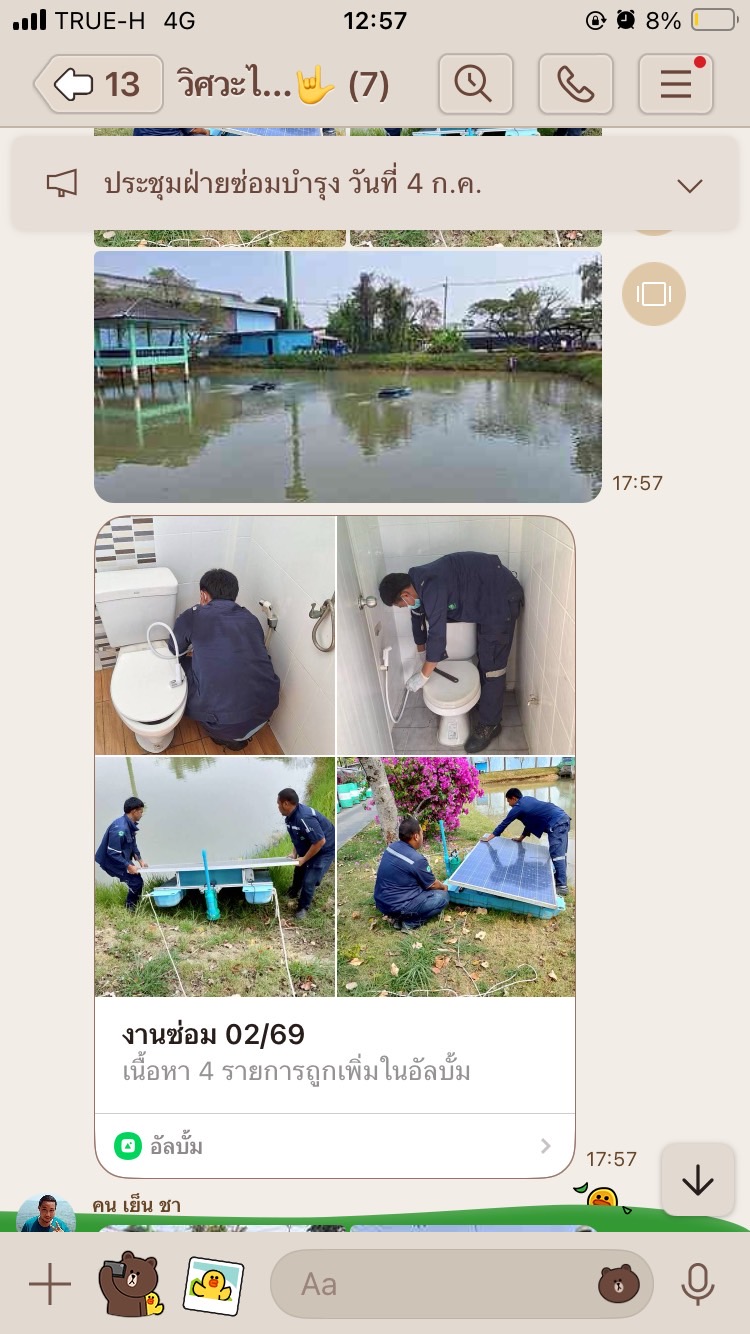Viewport: 750px width, 1334px height.
Task: Open the งานซ่อม 02/69 album card
Action: tap(335, 1050)
